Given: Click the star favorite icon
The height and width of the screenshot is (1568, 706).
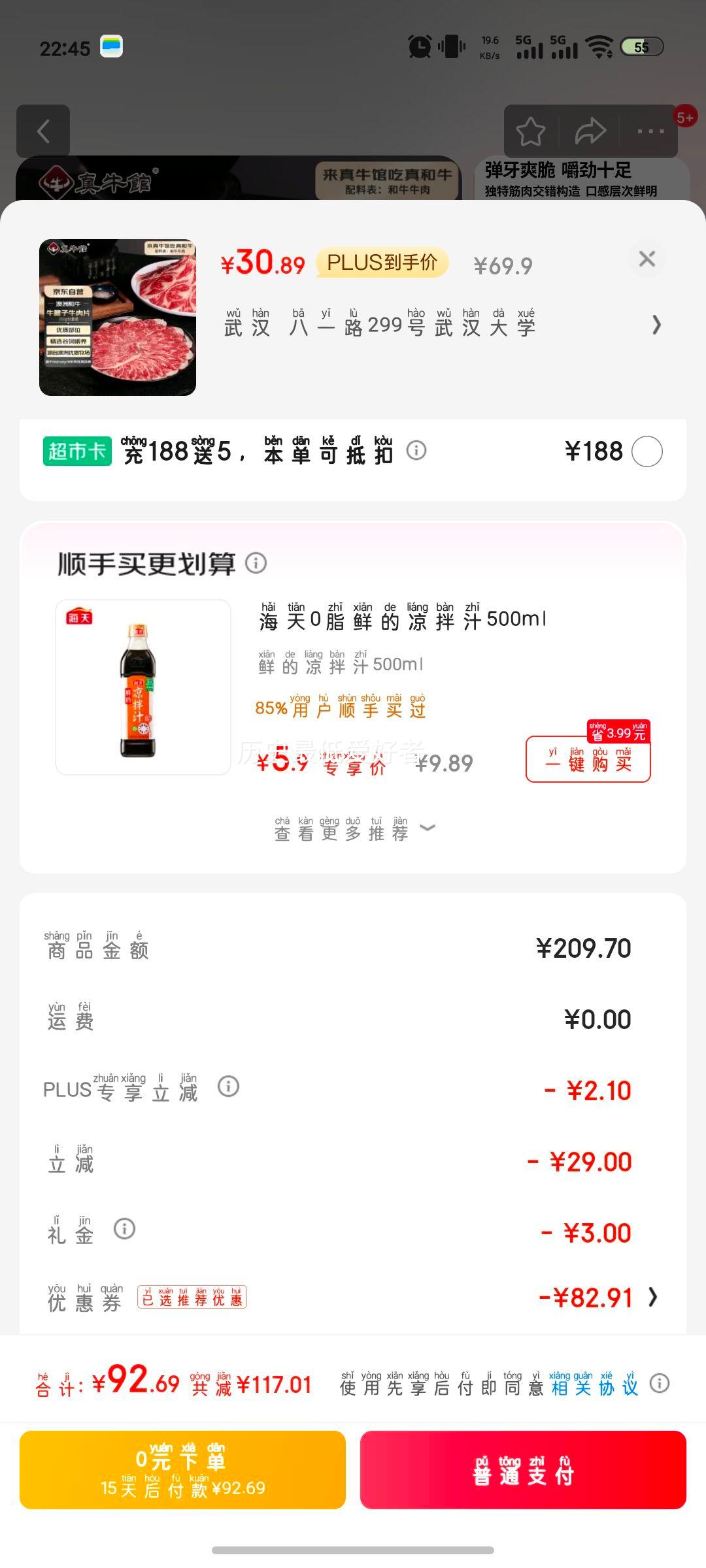Looking at the screenshot, I should click(531, 131).
